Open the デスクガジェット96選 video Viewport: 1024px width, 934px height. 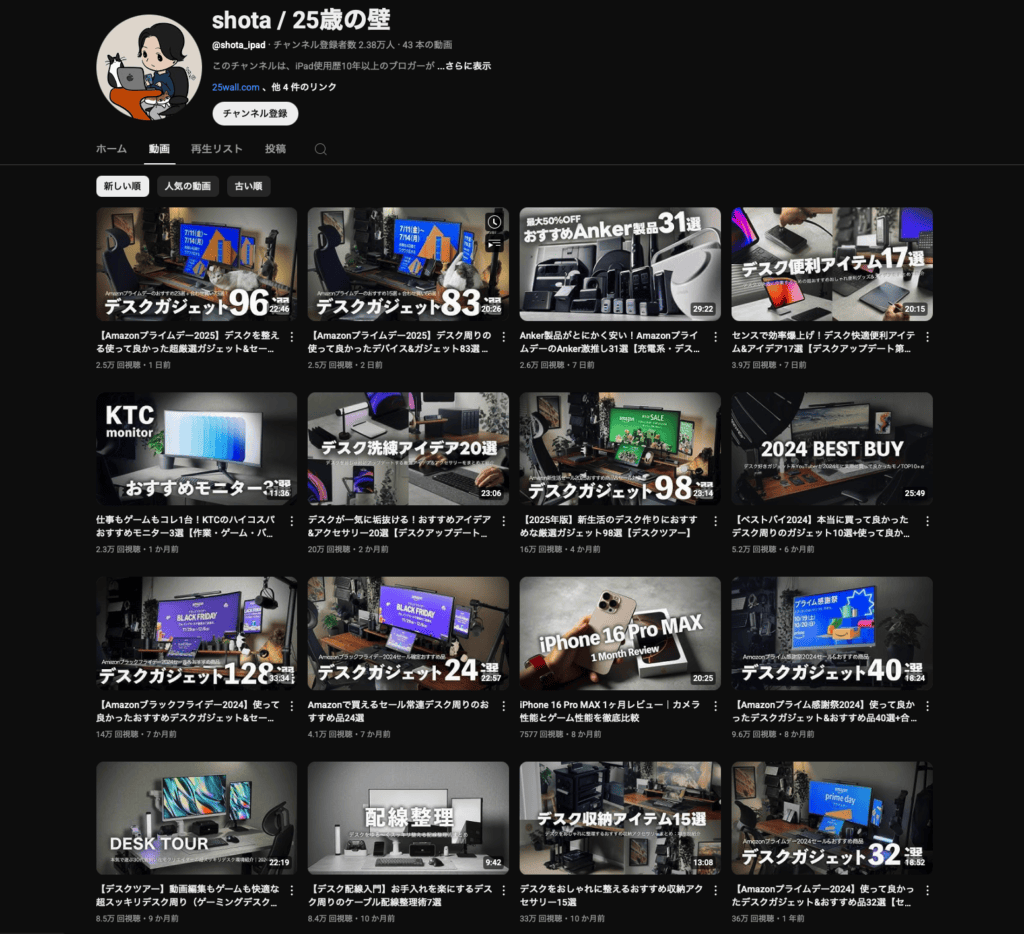click(196, 264)
